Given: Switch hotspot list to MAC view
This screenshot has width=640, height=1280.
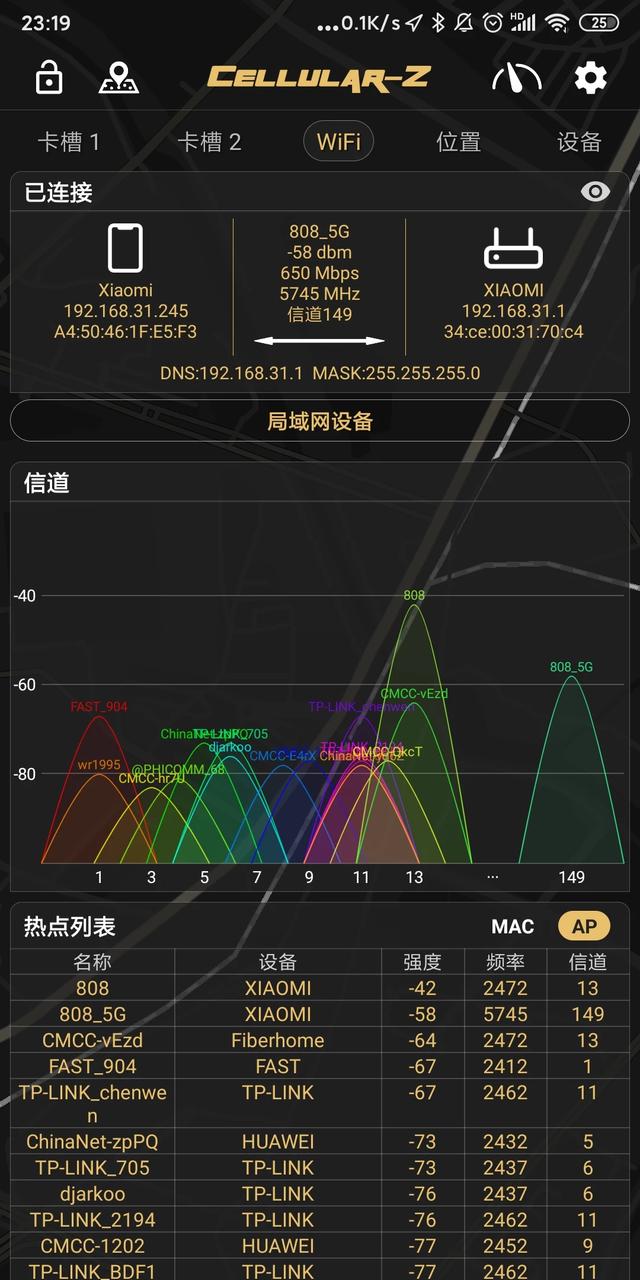Looking at the screenshot, I should point(513,926).
